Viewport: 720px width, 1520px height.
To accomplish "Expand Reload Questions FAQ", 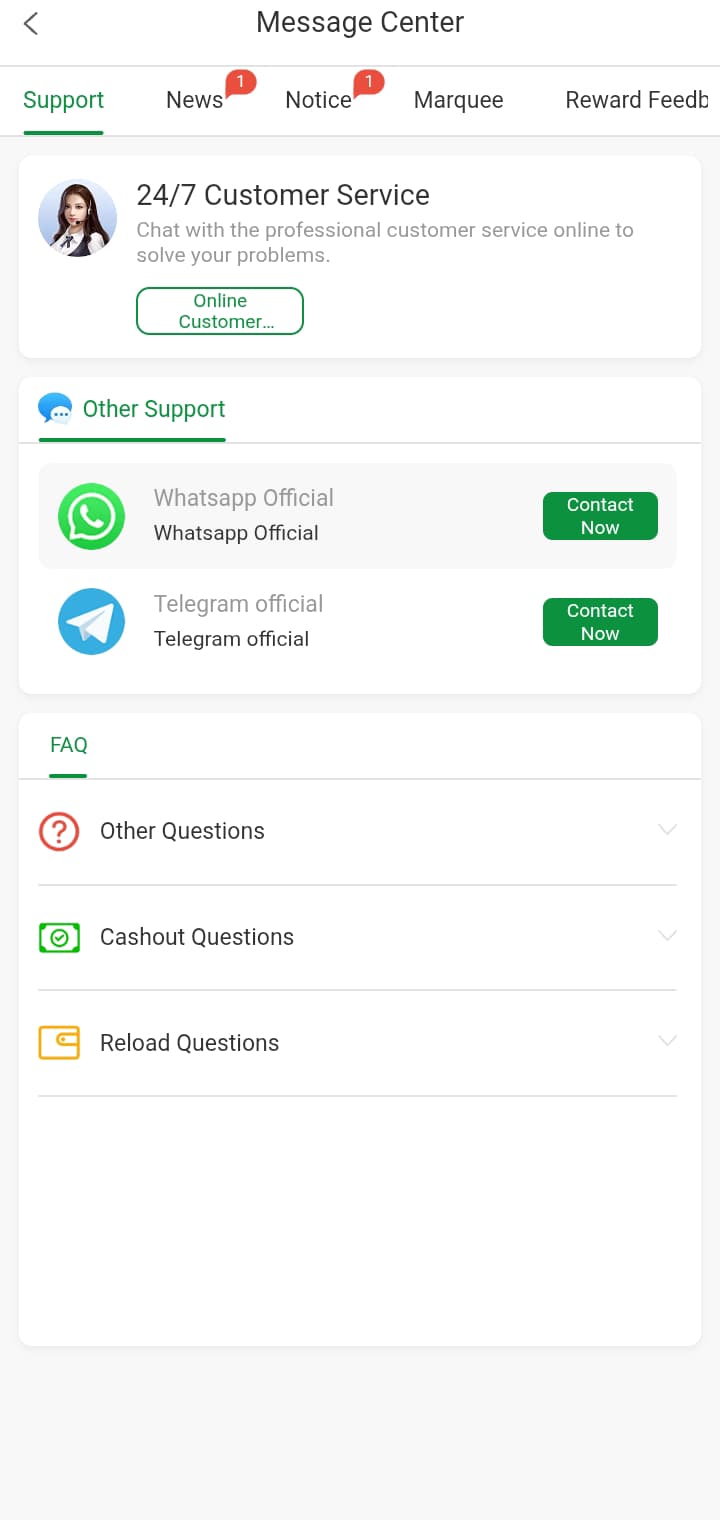I will (x=357, y=1043).
